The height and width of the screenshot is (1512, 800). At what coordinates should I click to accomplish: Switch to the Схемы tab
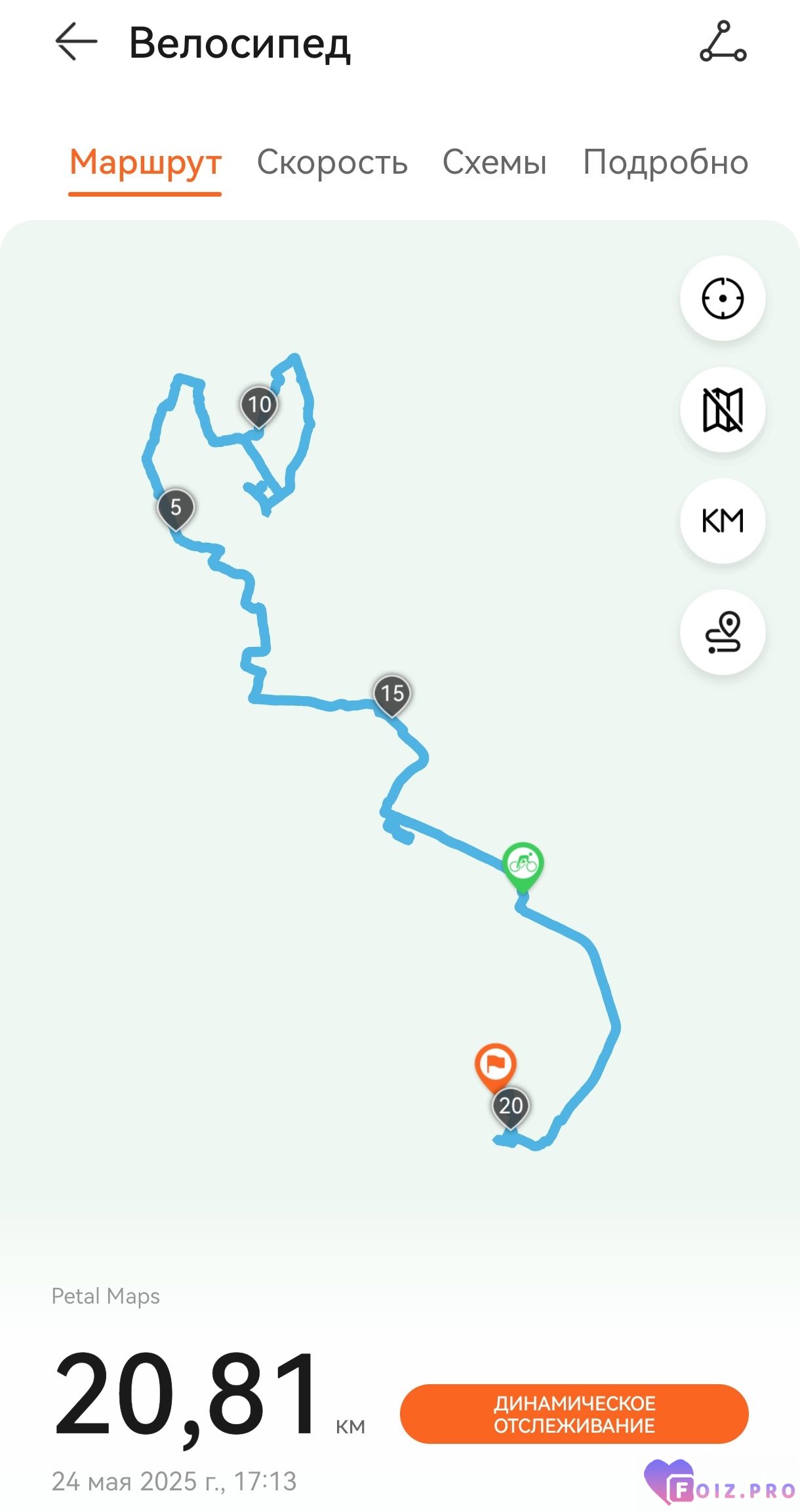coord(494,162)
